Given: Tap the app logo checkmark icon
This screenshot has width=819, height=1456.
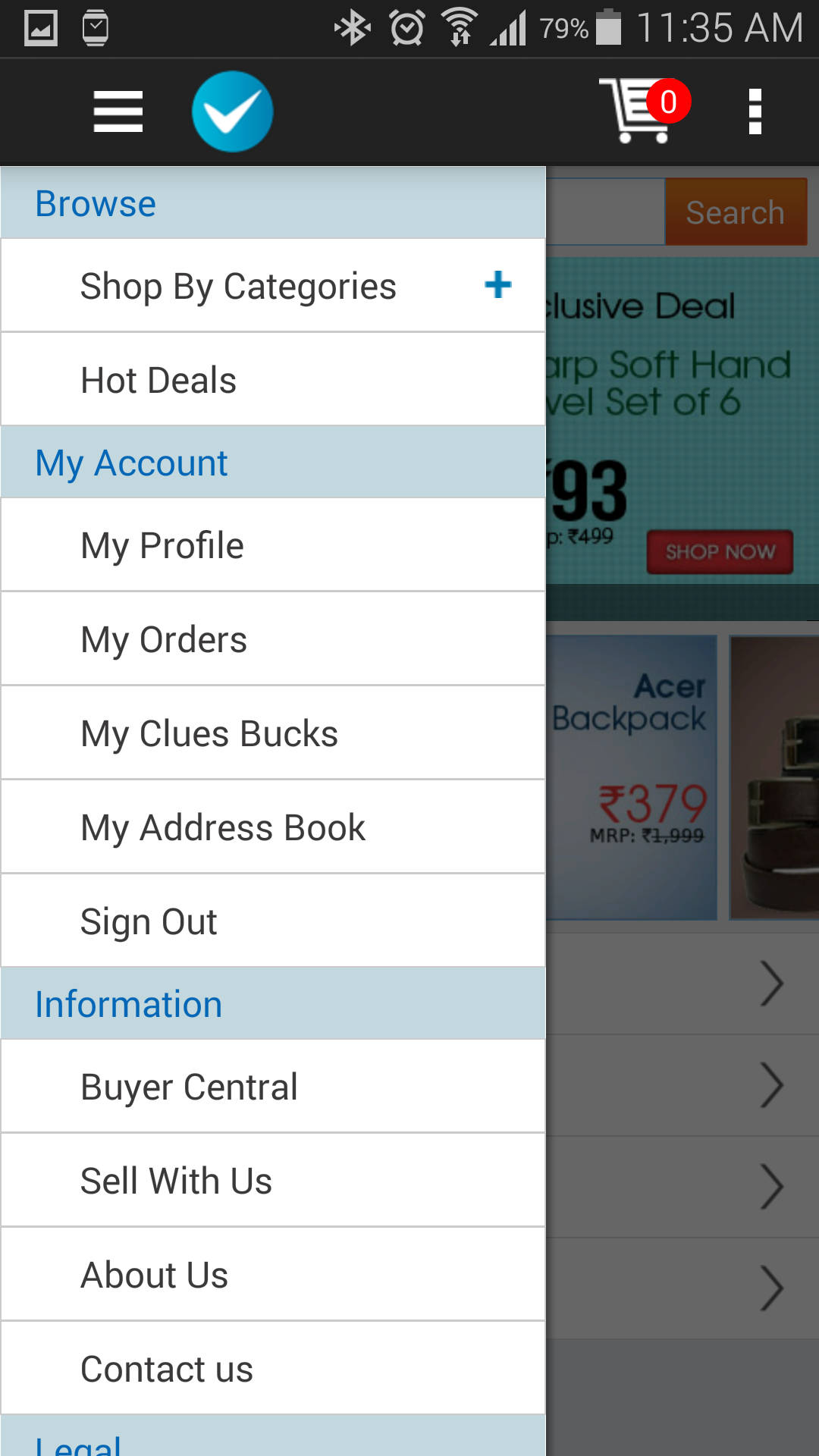Looking at the screenshot, I should coord(232,111).
